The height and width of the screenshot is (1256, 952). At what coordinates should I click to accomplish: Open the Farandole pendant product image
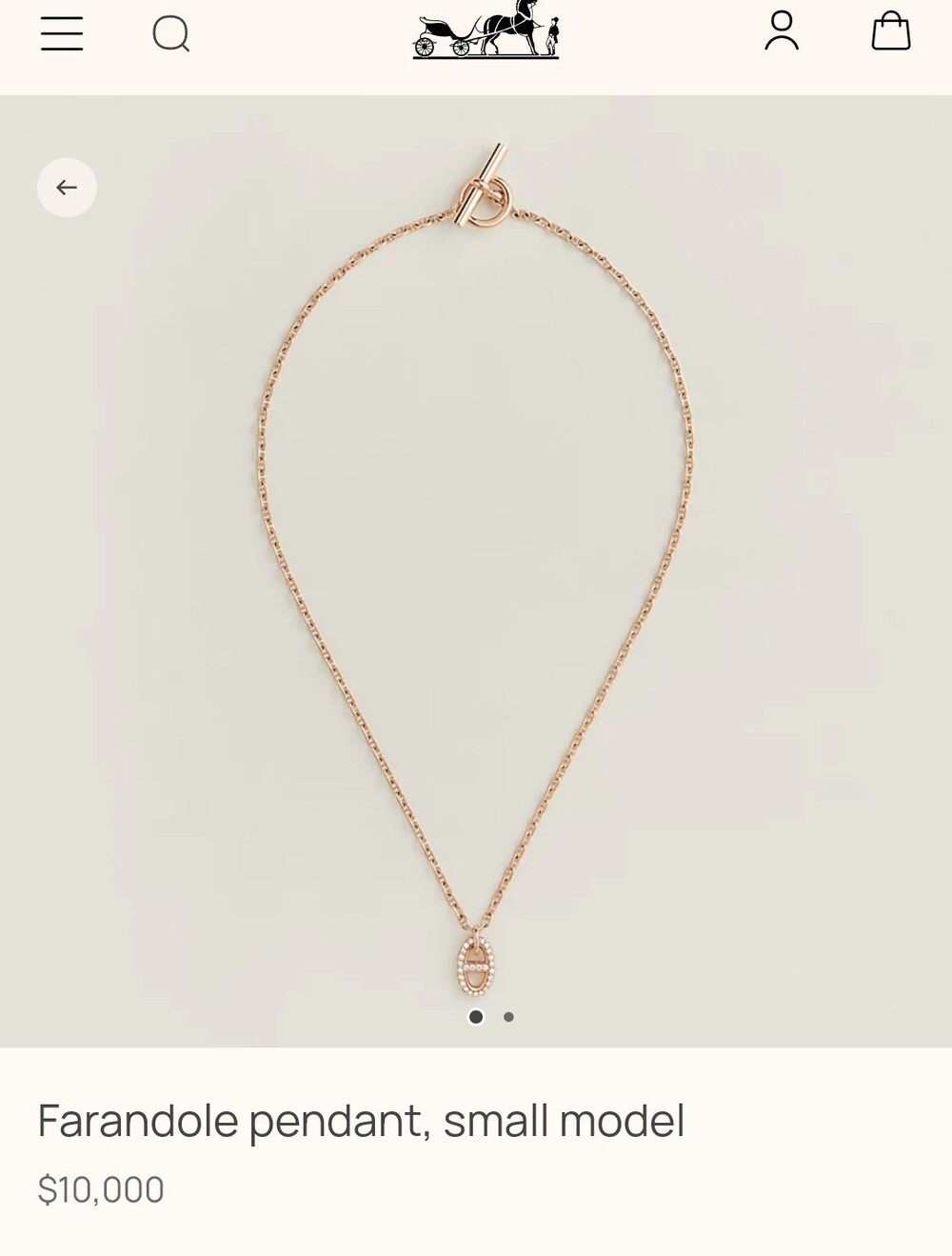coord(476,571)
